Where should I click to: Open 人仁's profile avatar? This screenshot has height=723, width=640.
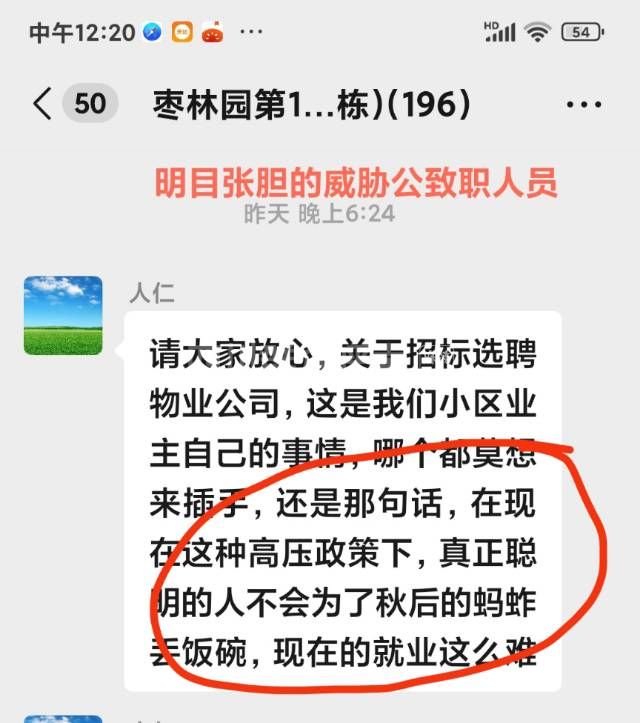(62, 316)
